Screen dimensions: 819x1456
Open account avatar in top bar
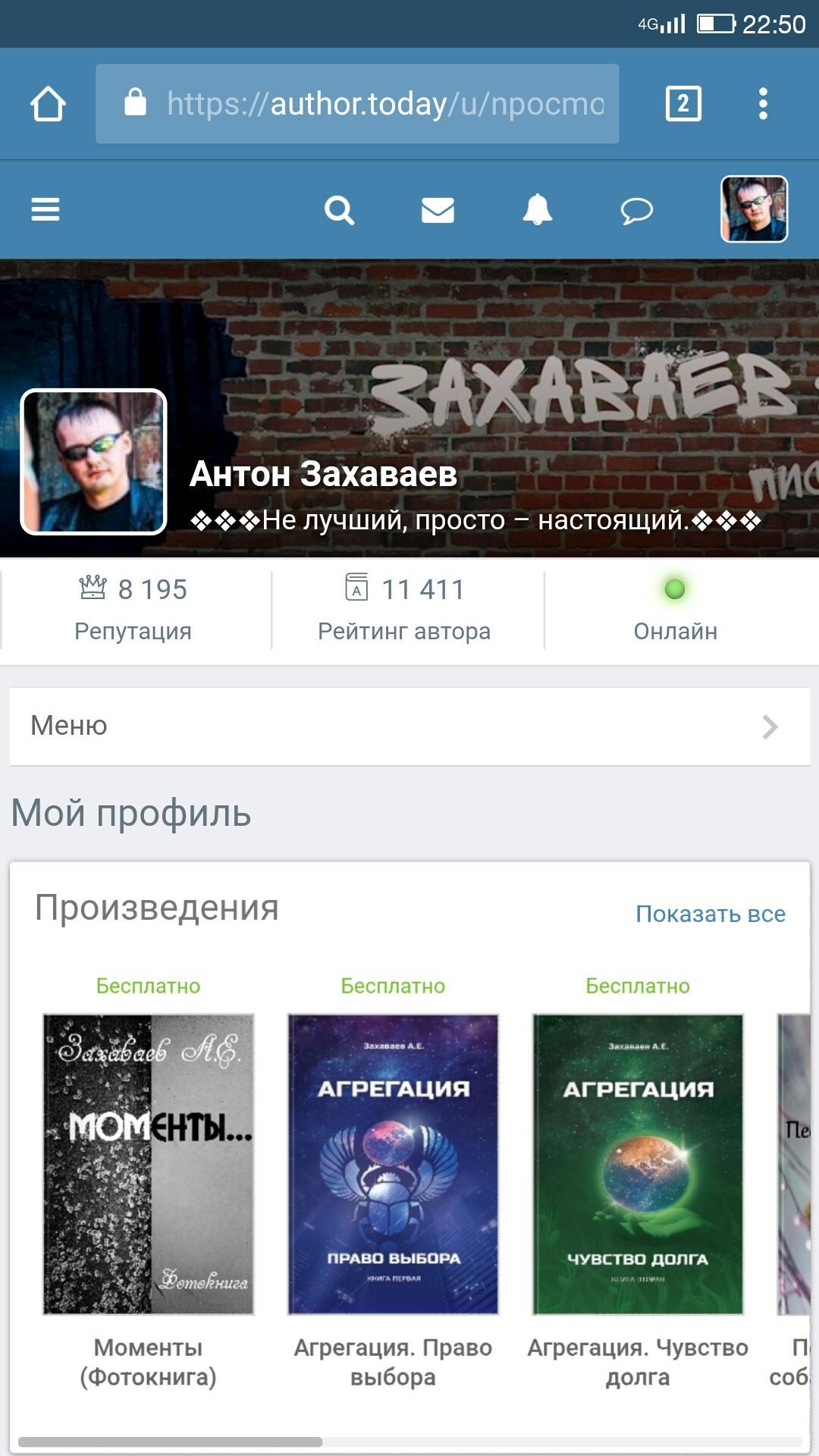(753, 209)
